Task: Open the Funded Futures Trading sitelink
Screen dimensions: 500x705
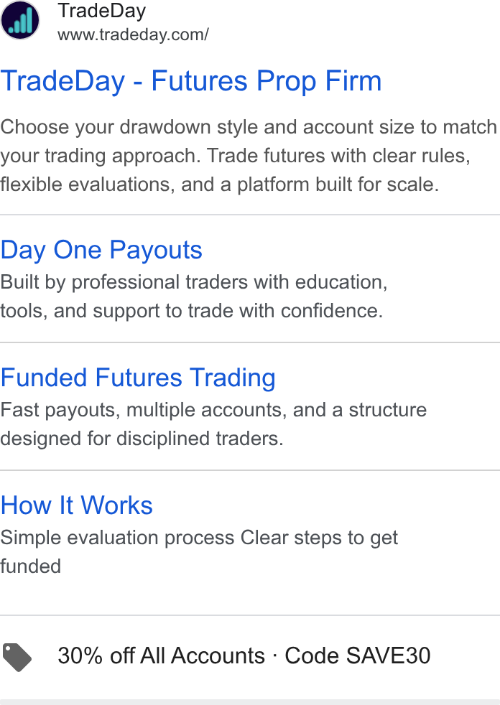Action: (138, 378)
